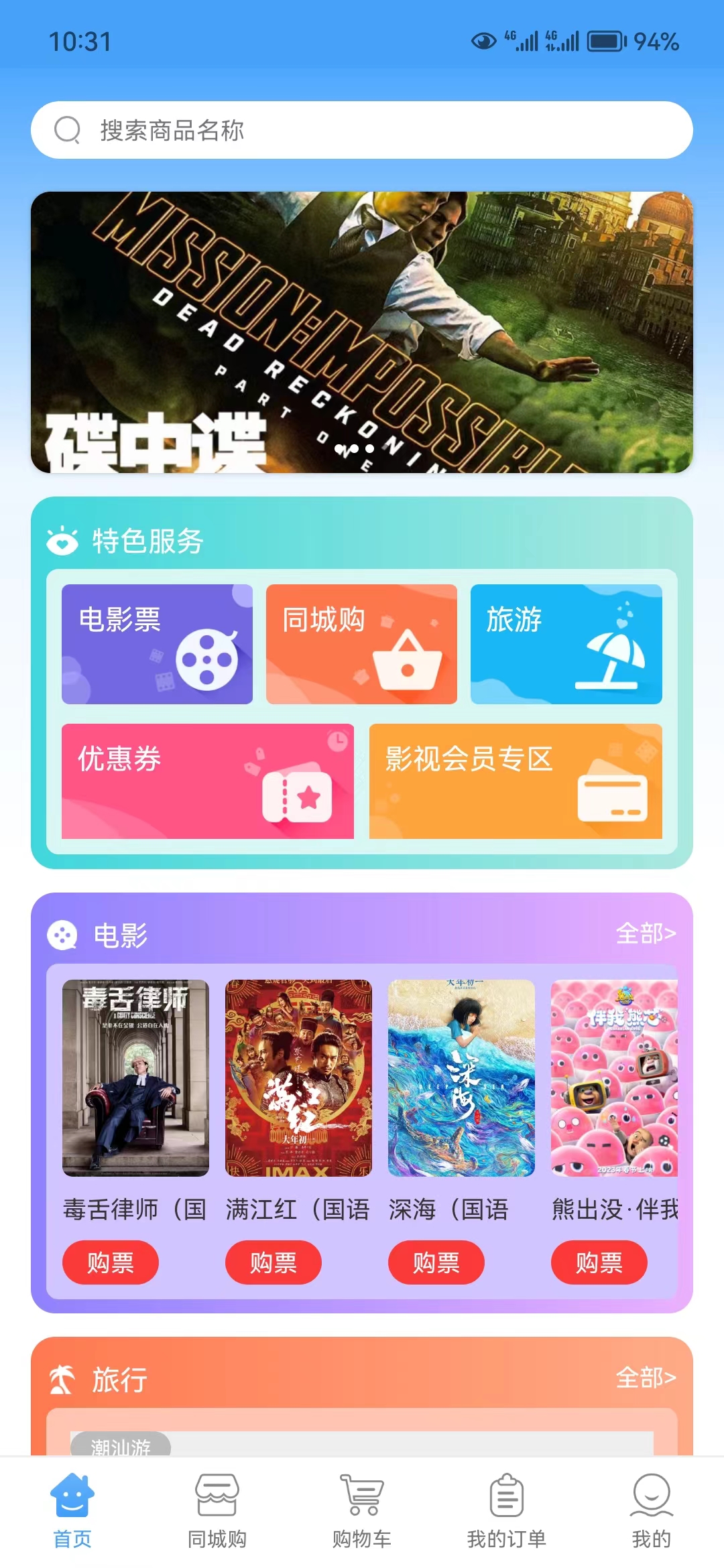
Task: Open the 碟中谍 movie banner
Action: (362, 332)
